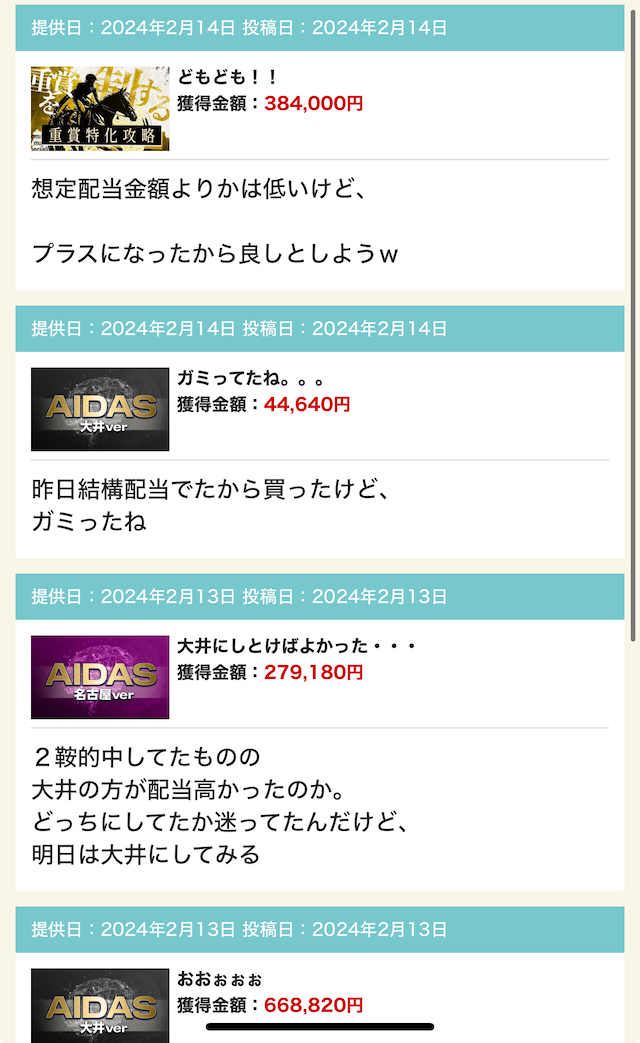Open the AIDAS 大井ver banner in おおぉぉぉ review
The image size is (640, 1043).
[x=100, y=1005]
